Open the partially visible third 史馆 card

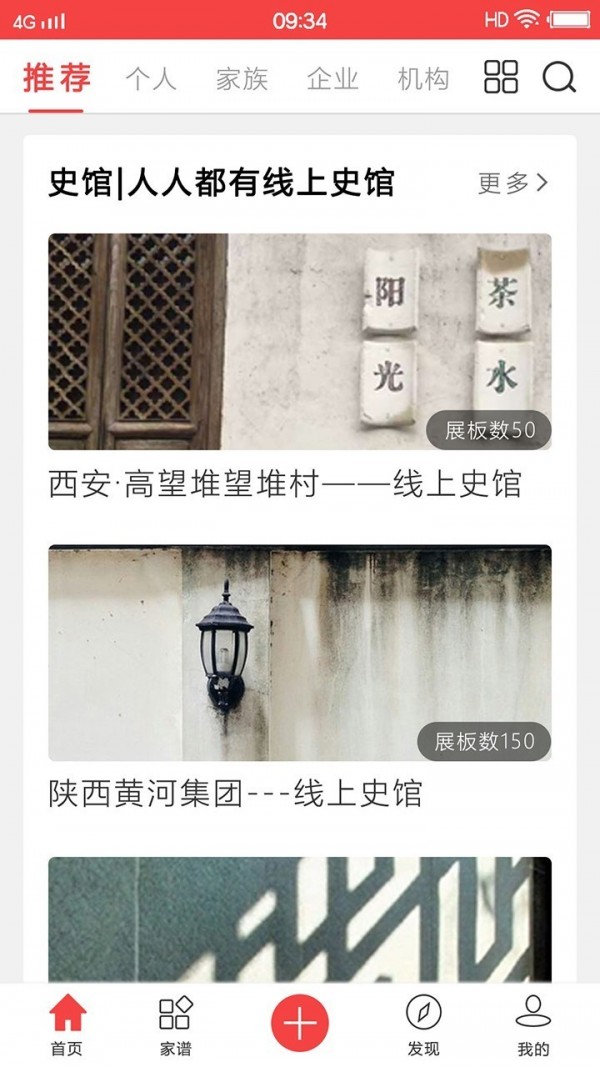coord(300,918)
